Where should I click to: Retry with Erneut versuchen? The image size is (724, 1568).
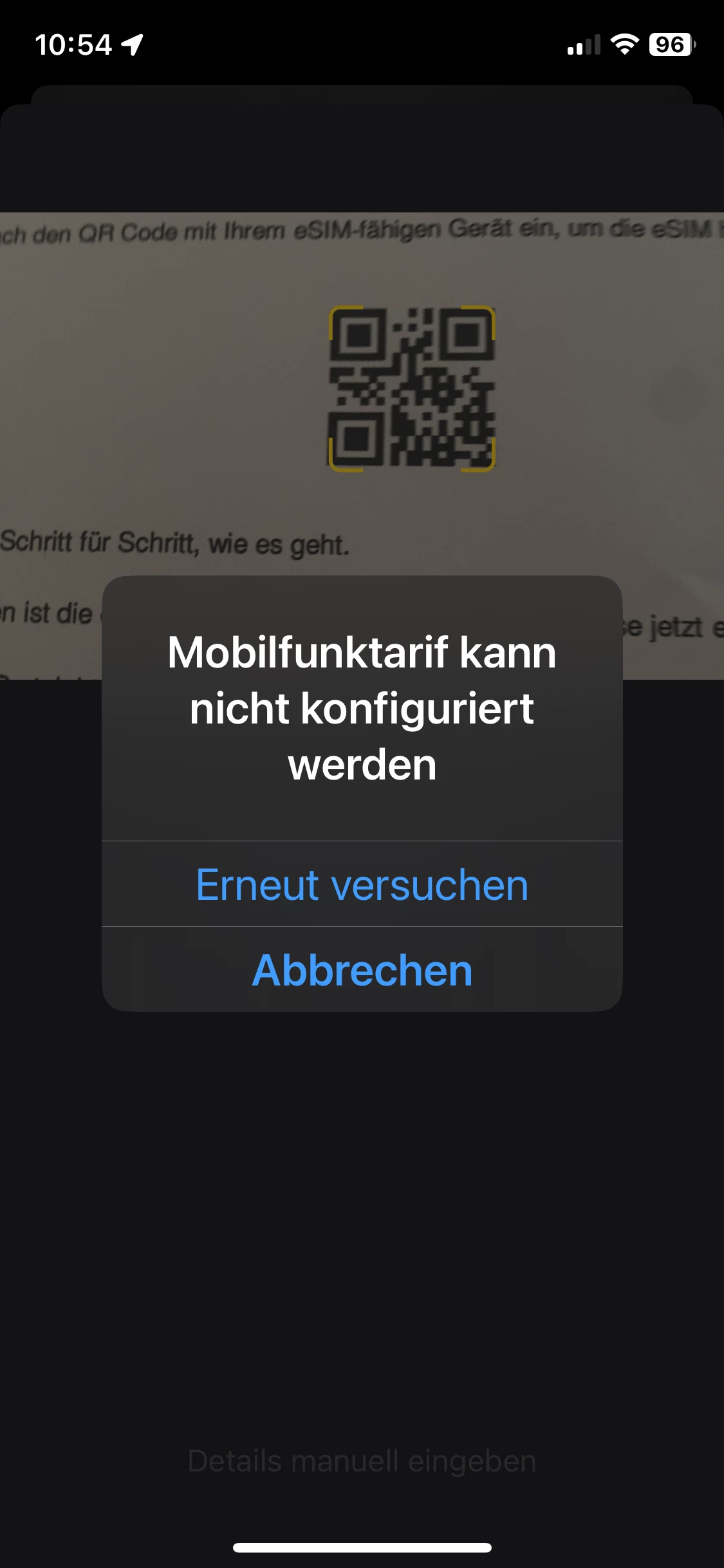[362, 884]
